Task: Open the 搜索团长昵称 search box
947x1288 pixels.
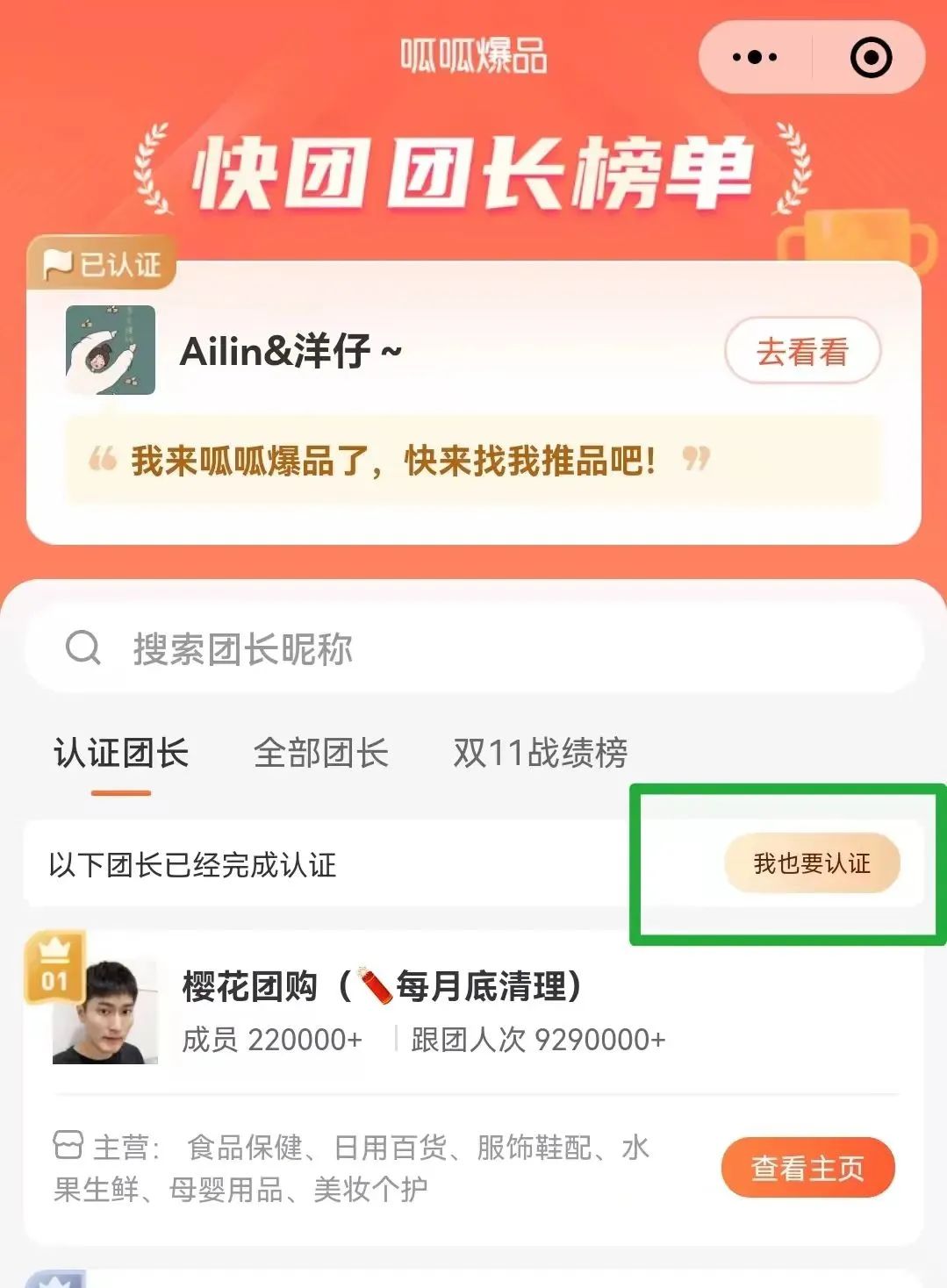Action: point(474,649)
